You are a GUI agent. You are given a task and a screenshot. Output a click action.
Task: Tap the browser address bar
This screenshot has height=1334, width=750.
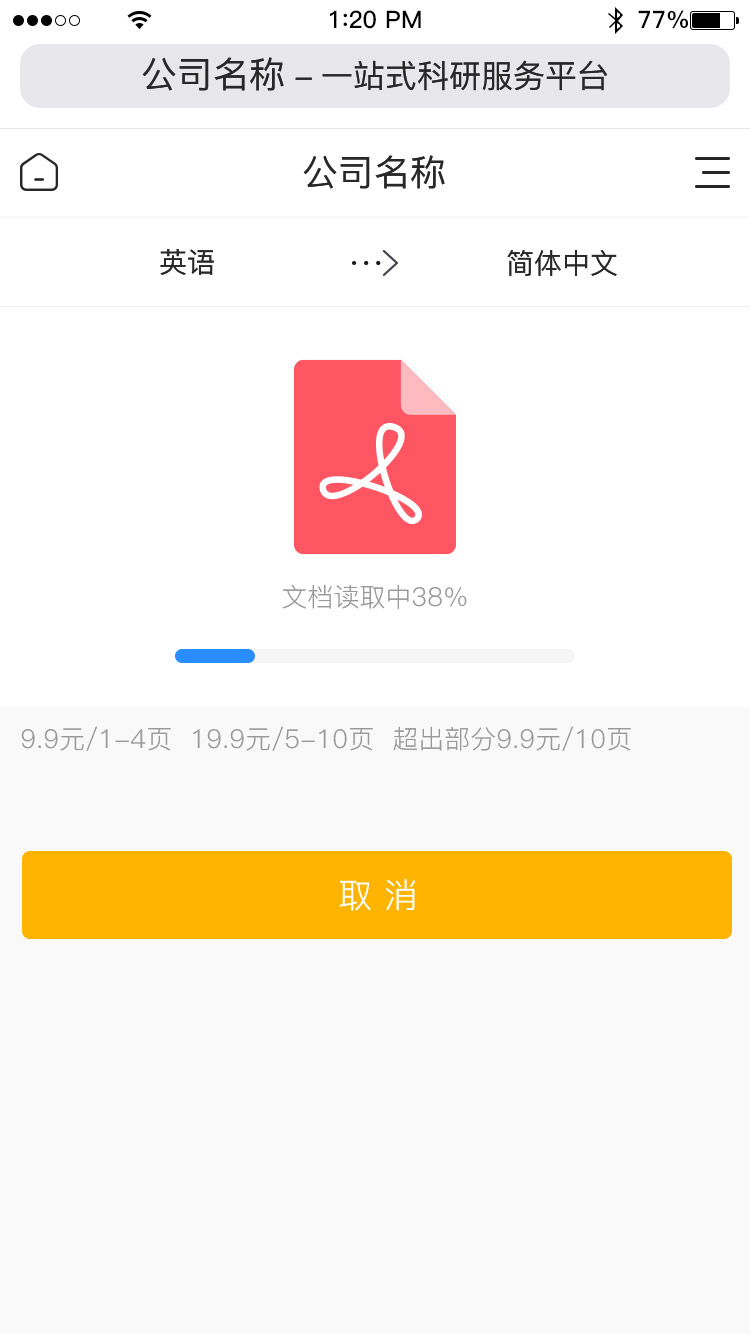point(375,76)
